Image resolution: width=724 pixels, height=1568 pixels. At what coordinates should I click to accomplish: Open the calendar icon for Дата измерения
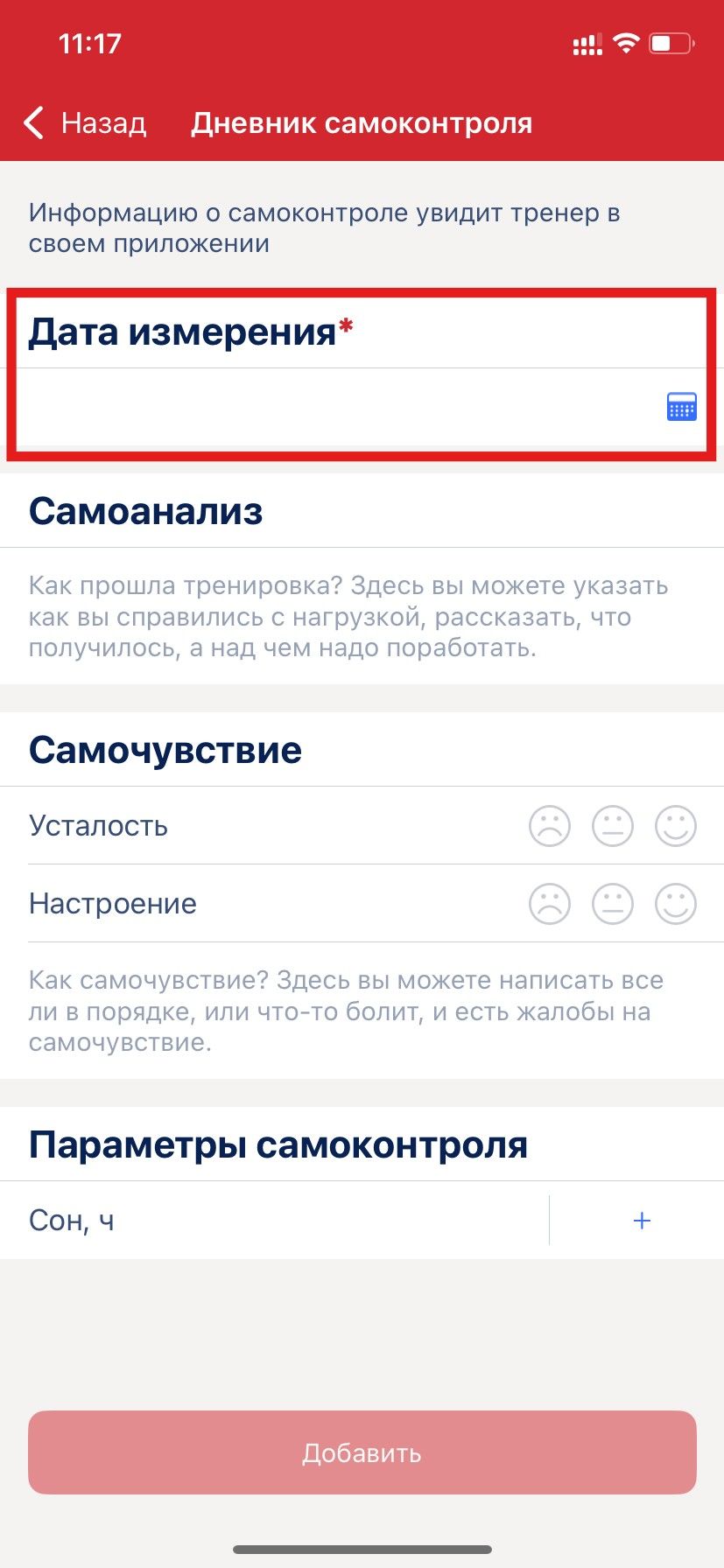coord(681,407)
